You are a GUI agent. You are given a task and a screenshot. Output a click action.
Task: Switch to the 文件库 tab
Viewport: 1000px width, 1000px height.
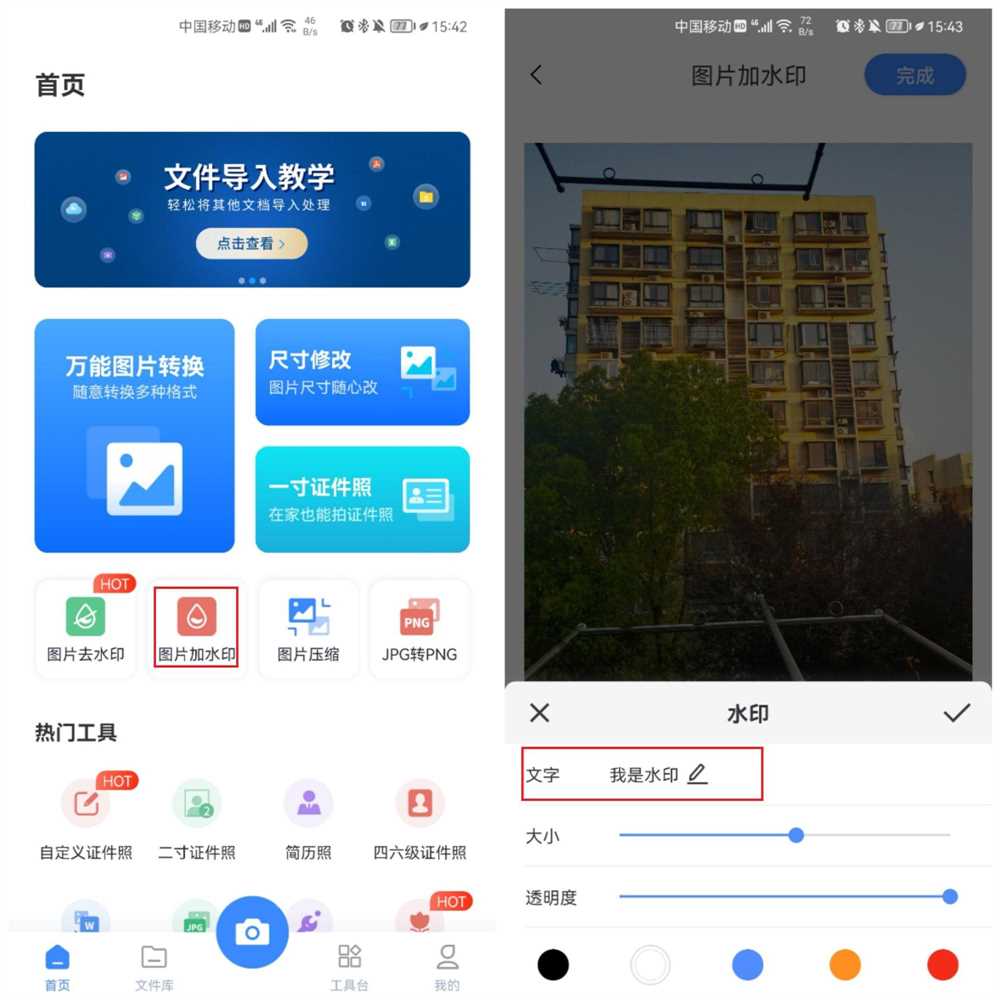point(154,967)
